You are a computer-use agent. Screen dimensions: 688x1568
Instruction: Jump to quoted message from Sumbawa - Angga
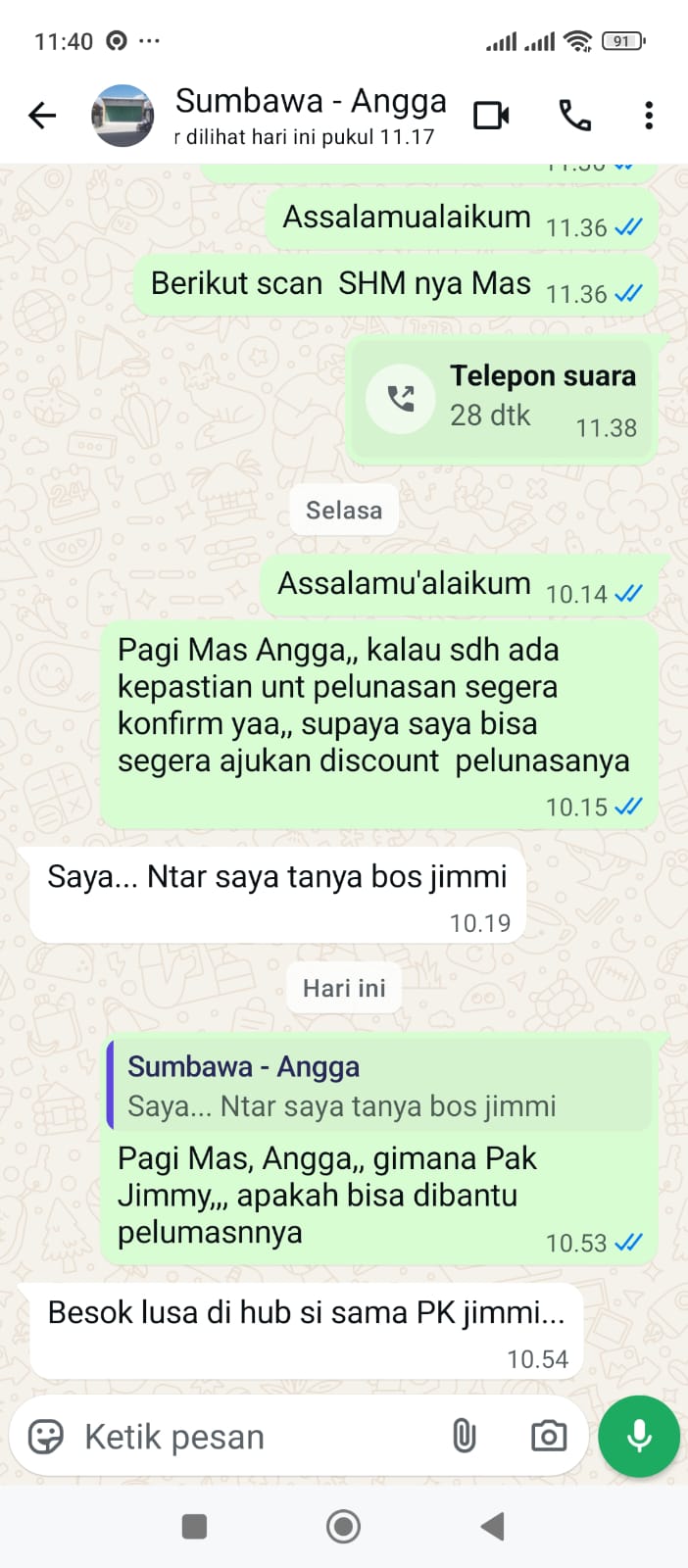(x=379, y=1086)
